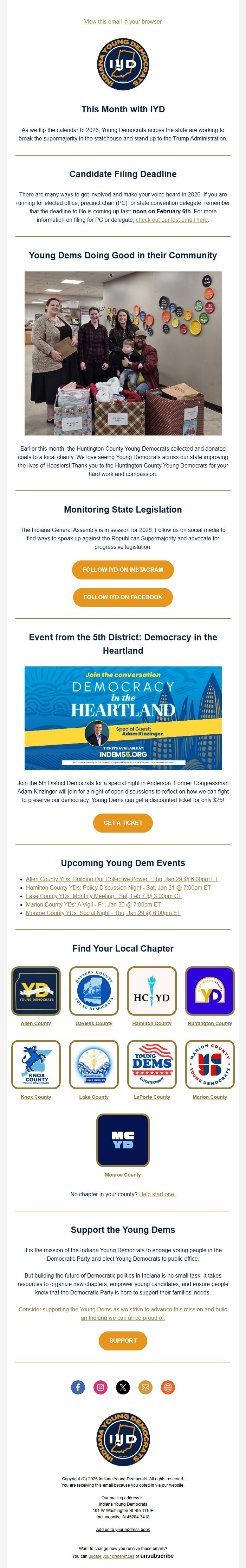Open Hamilton County YDs Policy Discussion Night link
The image size is (246, 1568).
(118, 888)
